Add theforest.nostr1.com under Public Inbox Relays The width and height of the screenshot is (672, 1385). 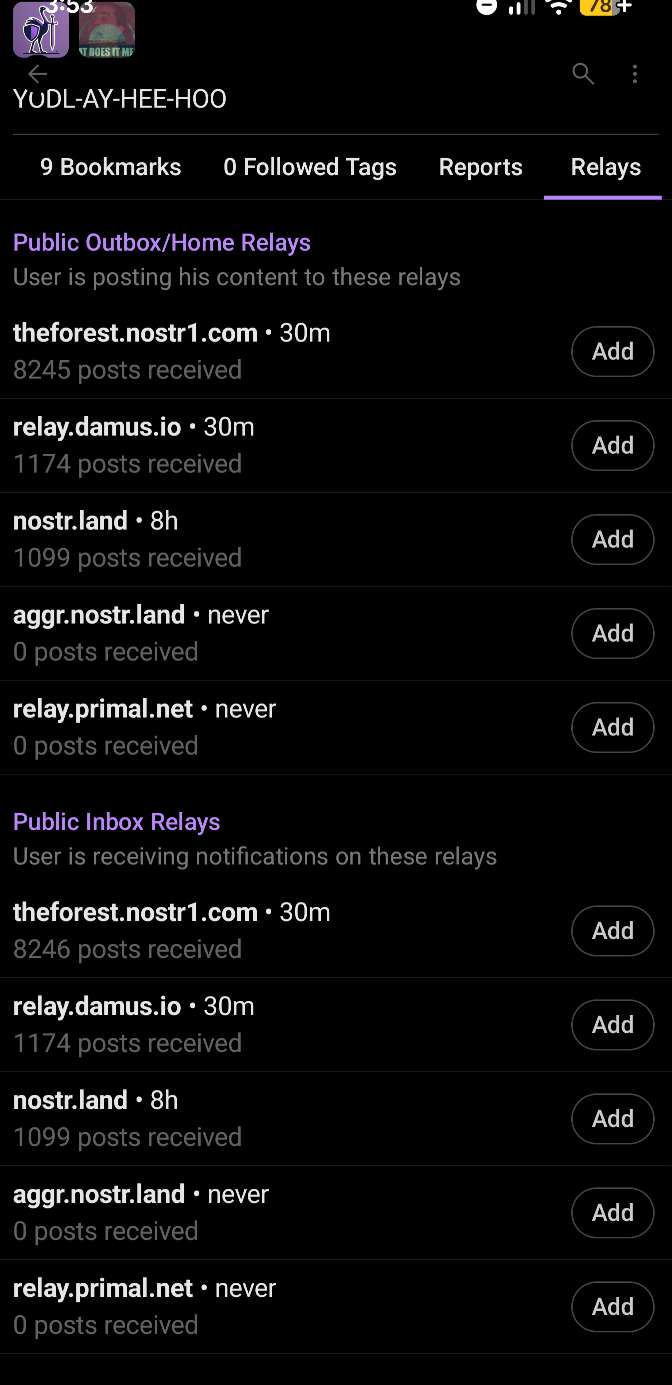tap(613, 930)
